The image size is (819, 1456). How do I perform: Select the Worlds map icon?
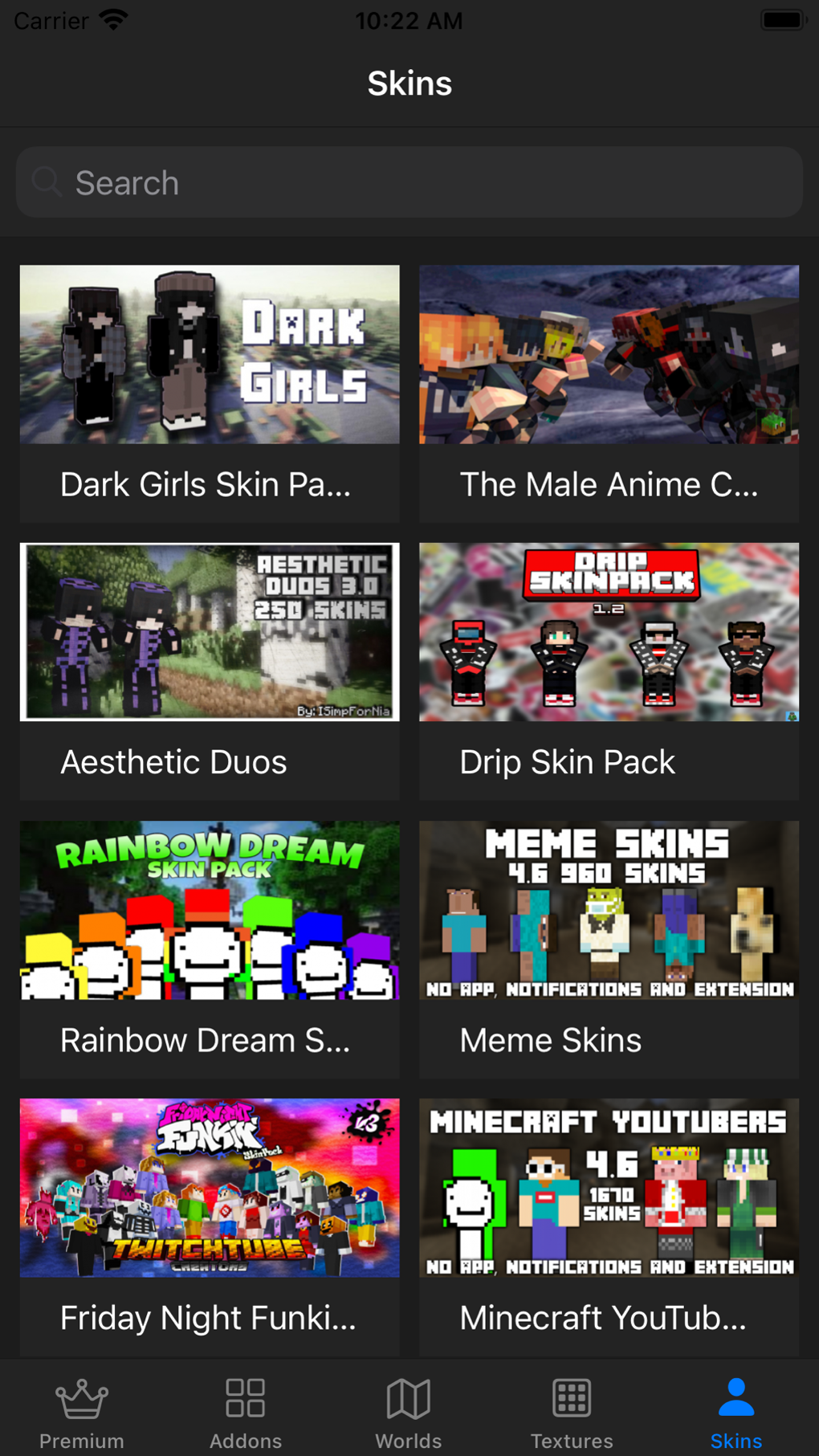click(x=408, y=1398)
